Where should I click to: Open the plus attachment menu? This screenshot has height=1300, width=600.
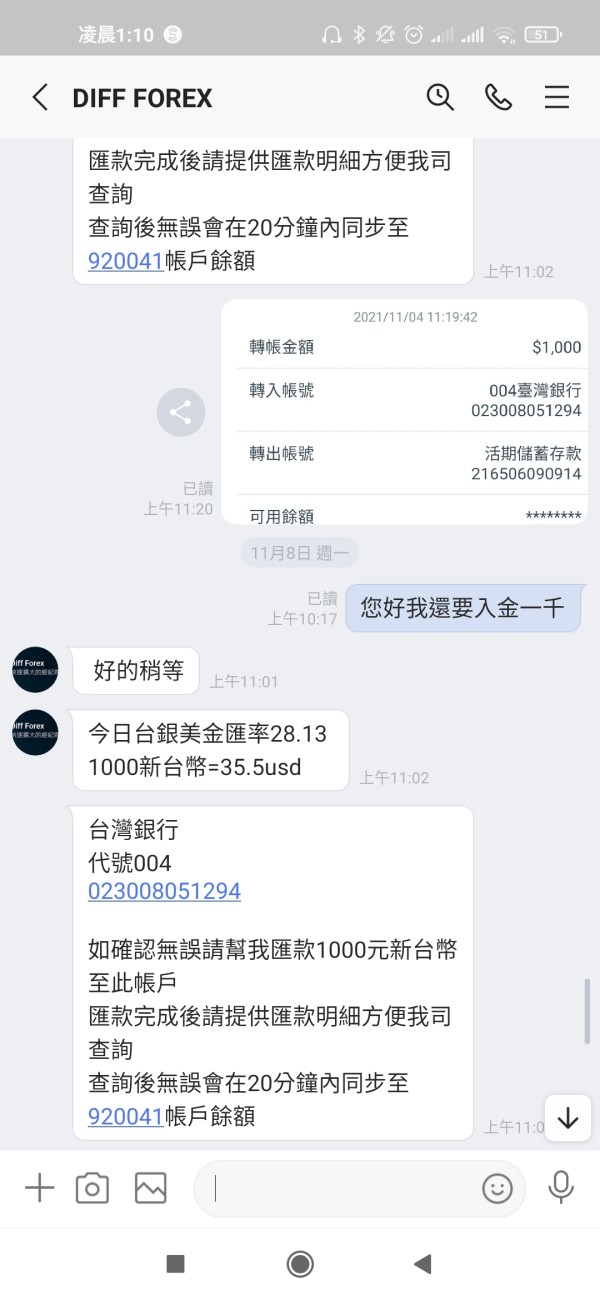point(39,1188)
